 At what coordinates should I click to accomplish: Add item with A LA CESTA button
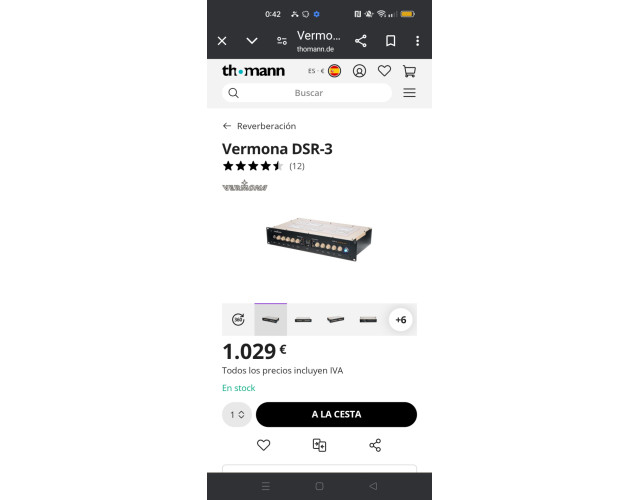(x=336, y=414)
